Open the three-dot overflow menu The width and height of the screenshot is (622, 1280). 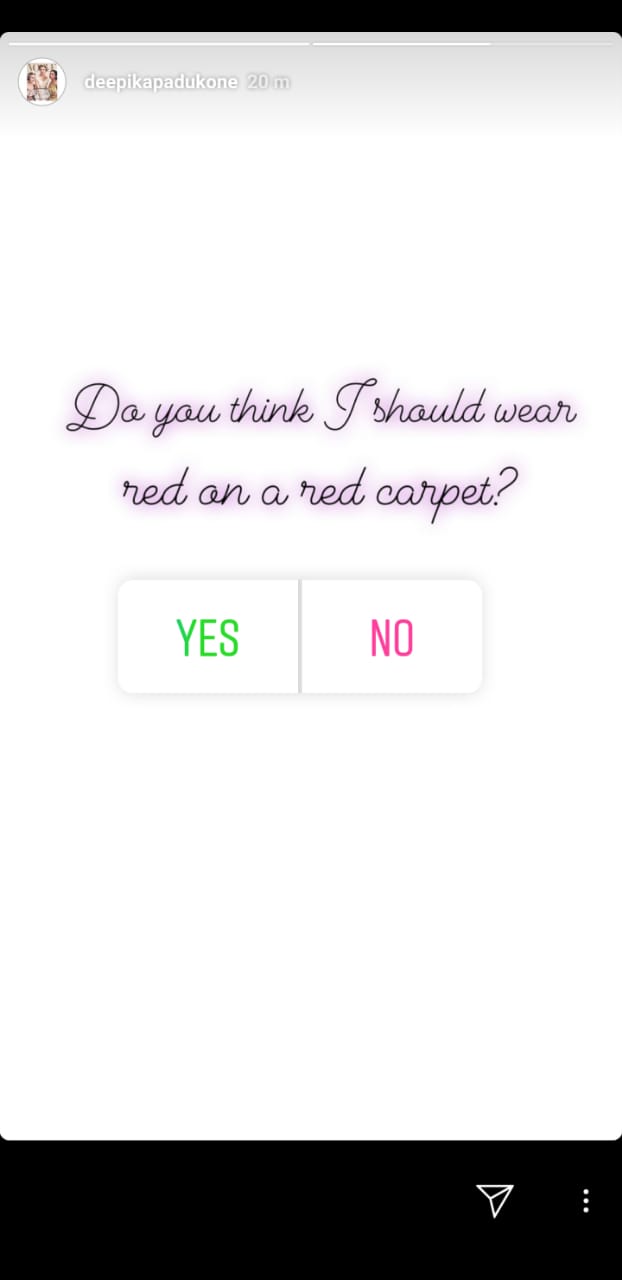(x=586, y=1201)
